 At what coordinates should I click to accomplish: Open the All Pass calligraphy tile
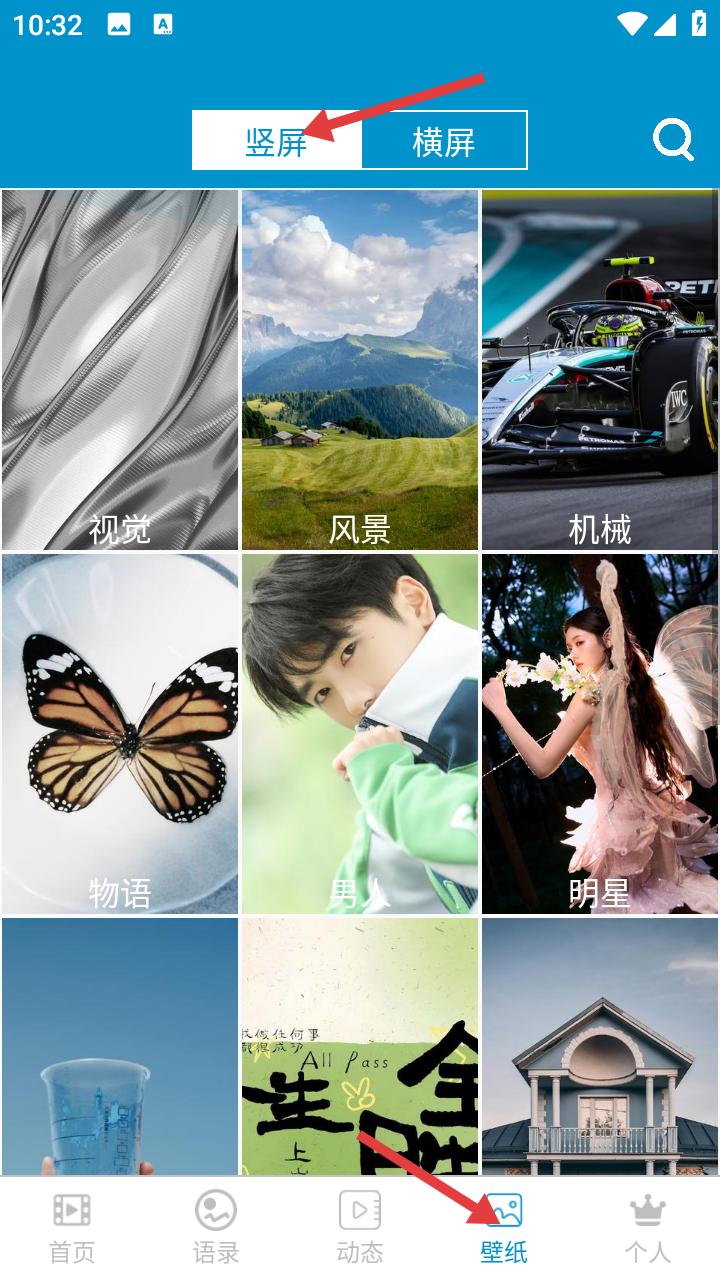[360, 1045]
